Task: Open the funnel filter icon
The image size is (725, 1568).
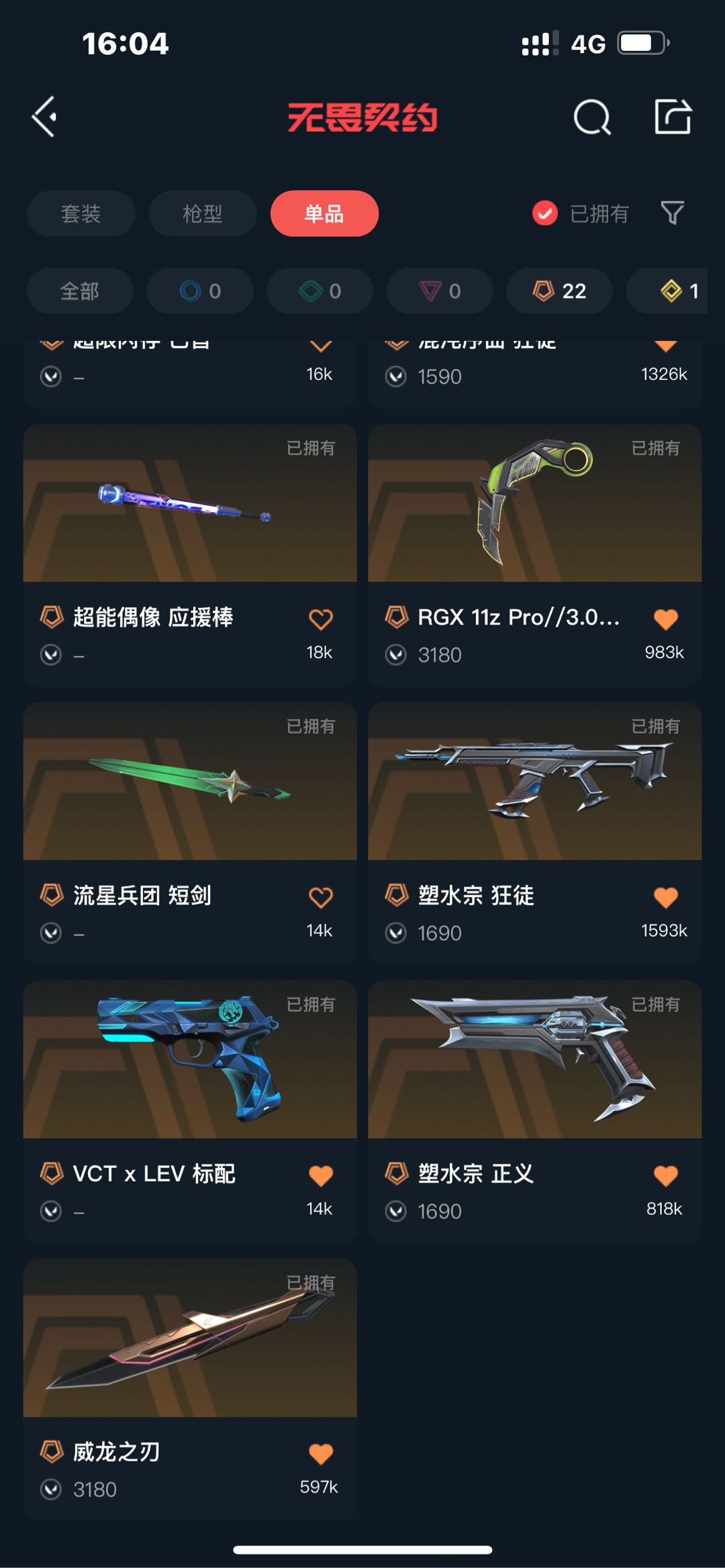Action: (672, 213)
